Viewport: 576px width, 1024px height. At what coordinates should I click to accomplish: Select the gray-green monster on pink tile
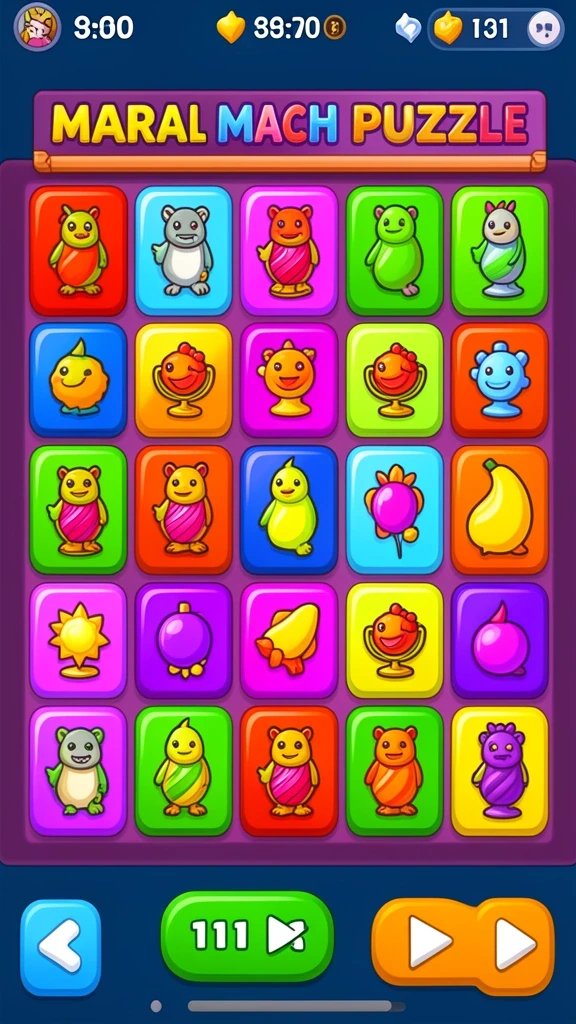tap(78, 771)
